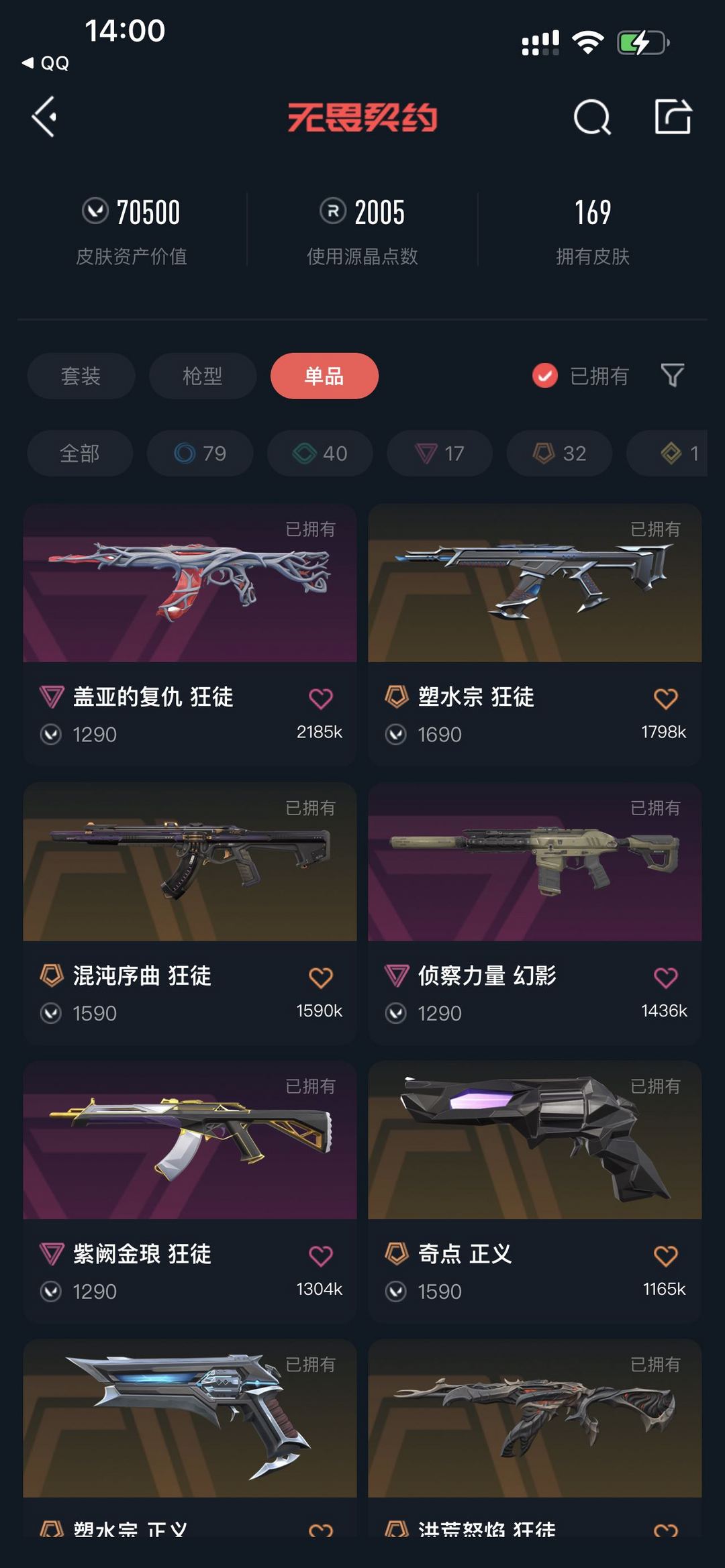725x1568 pixels.
Task: Uncheck the 已拥有 owned filter
Action: (x=581, y=376)
